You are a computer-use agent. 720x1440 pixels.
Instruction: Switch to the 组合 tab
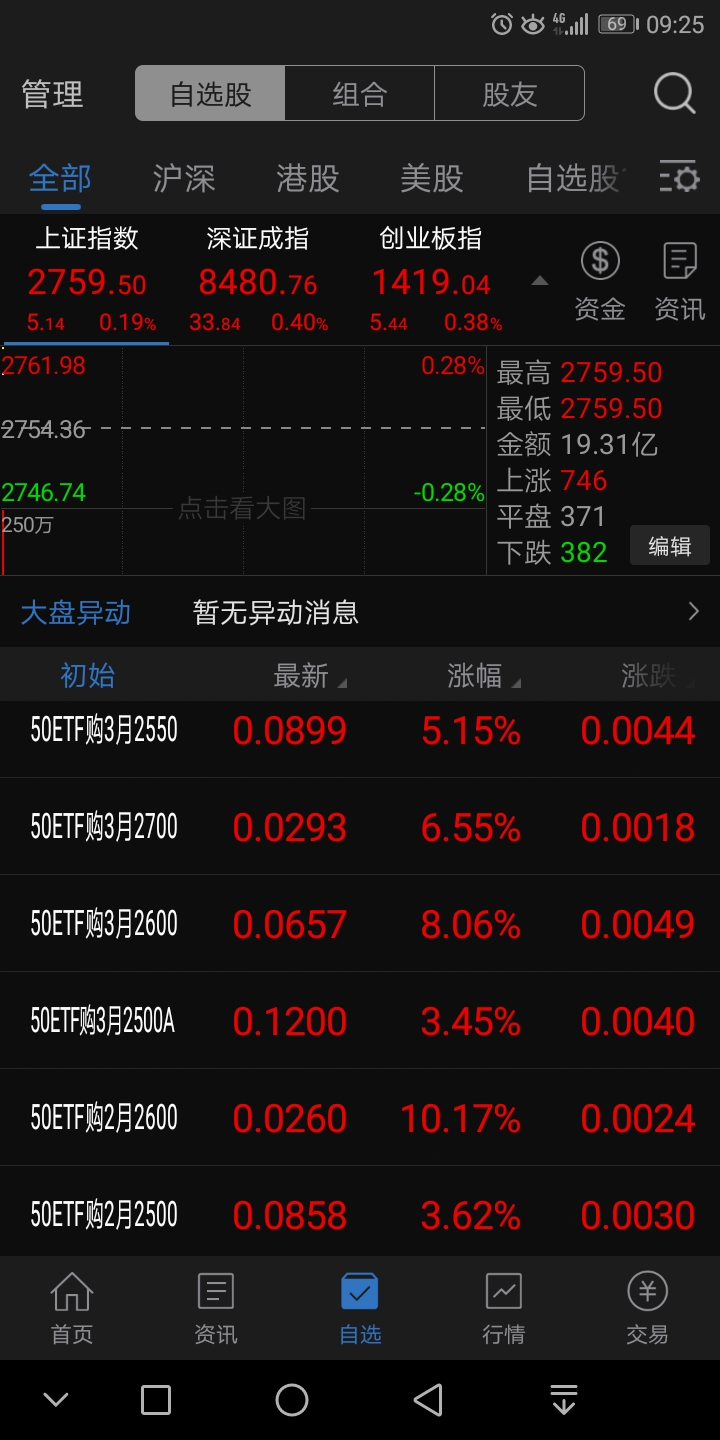360,93
